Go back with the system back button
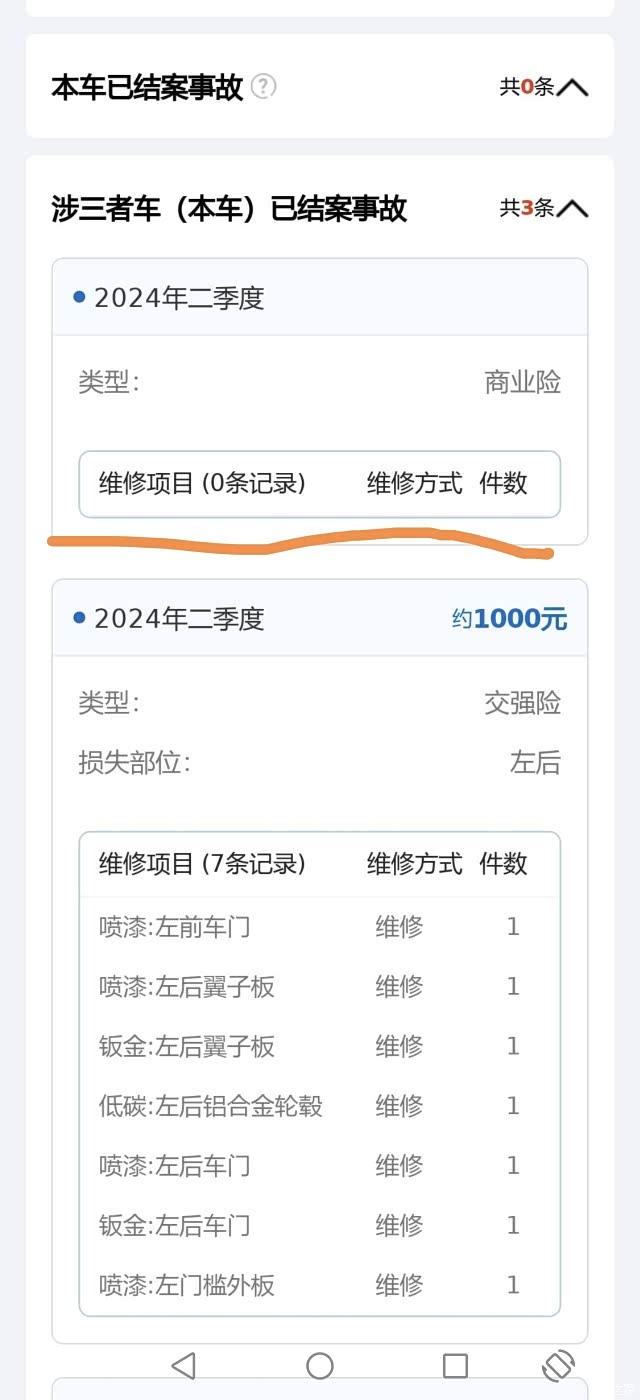Viewport: 640px width, 1400px height. tap(183, 1366)
